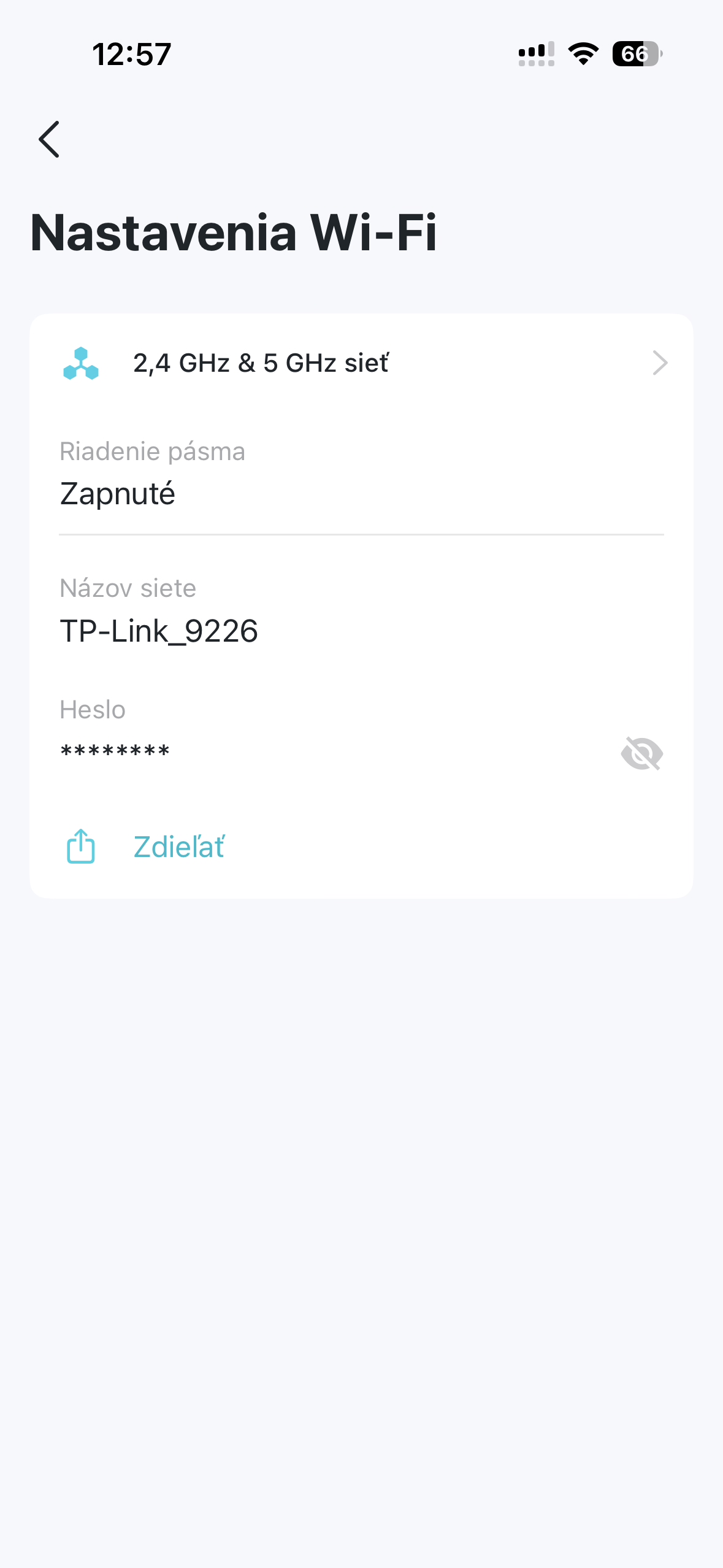Open the 2,4 GHz & 5 GHz sieť row

point(362,363)
